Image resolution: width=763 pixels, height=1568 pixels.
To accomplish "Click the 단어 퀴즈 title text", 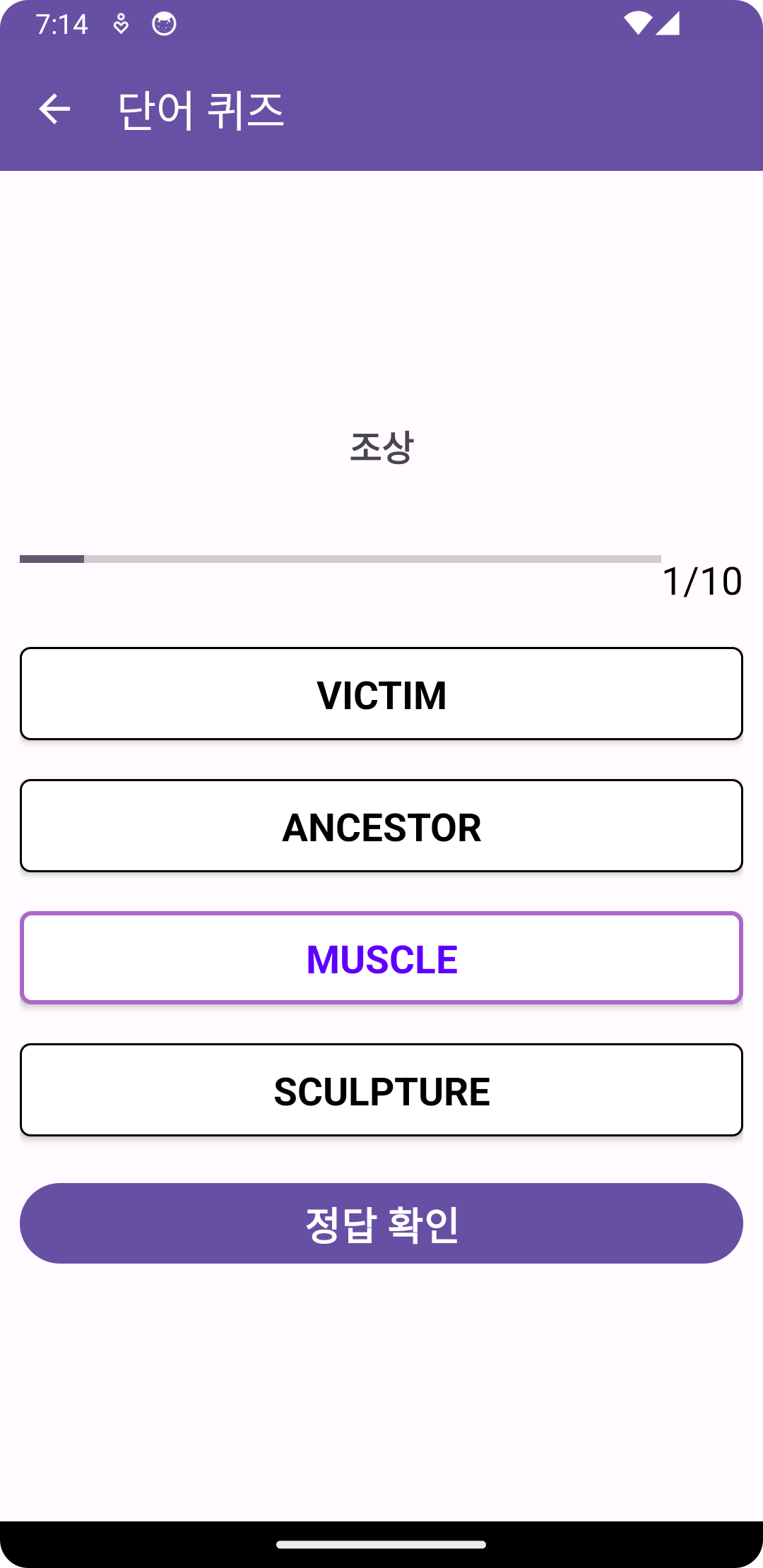I will click(201, 107).
